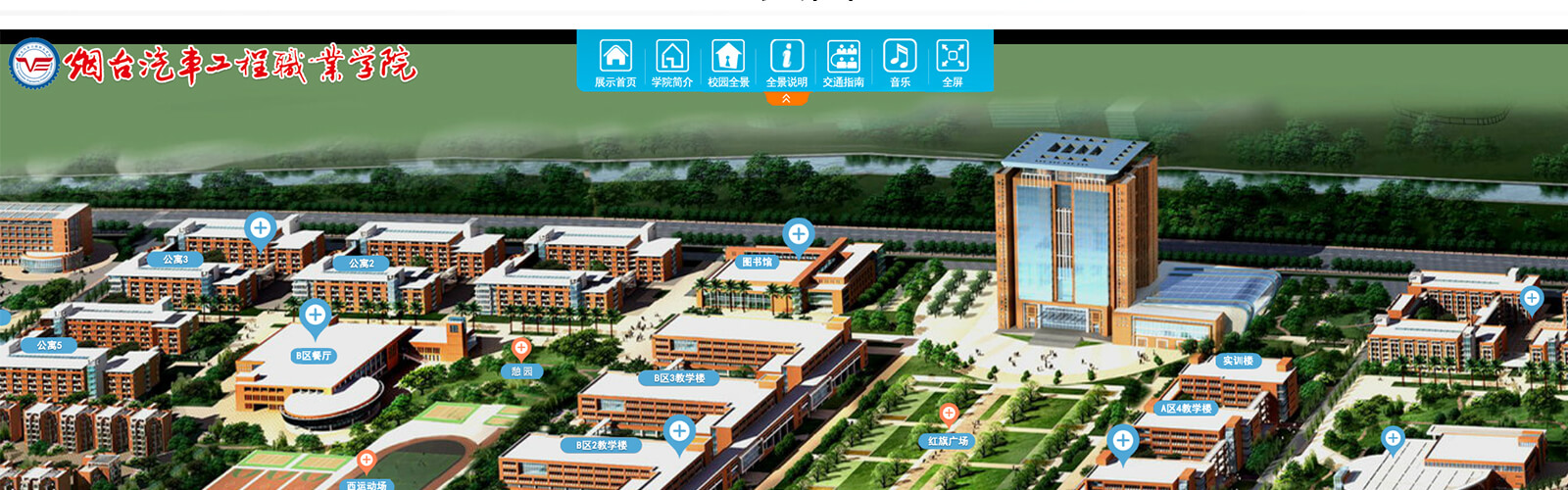Enter 全屏 fullscreen mode
The height and width of the screenshot is (490, 1568).
pos(953,63)
